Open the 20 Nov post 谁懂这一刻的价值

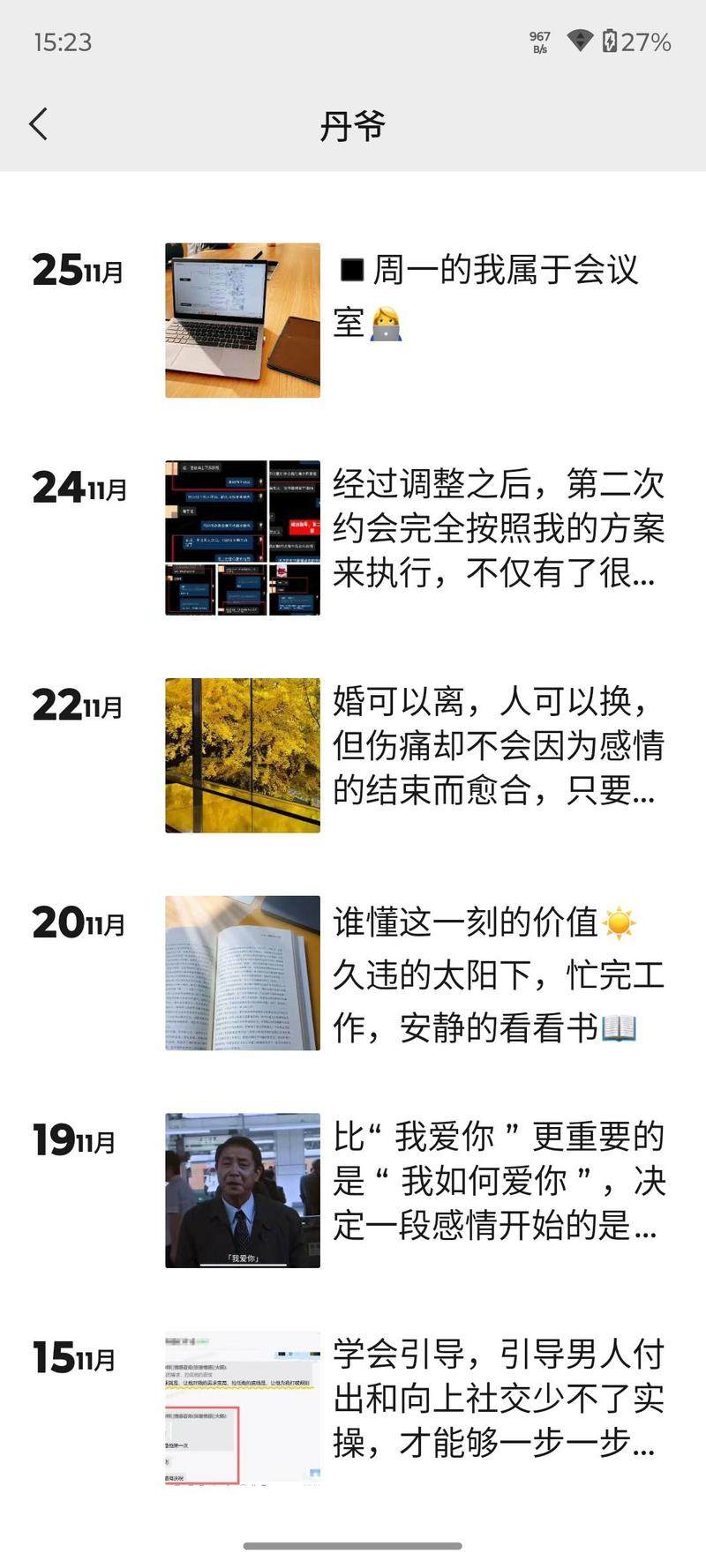[497, 974]
